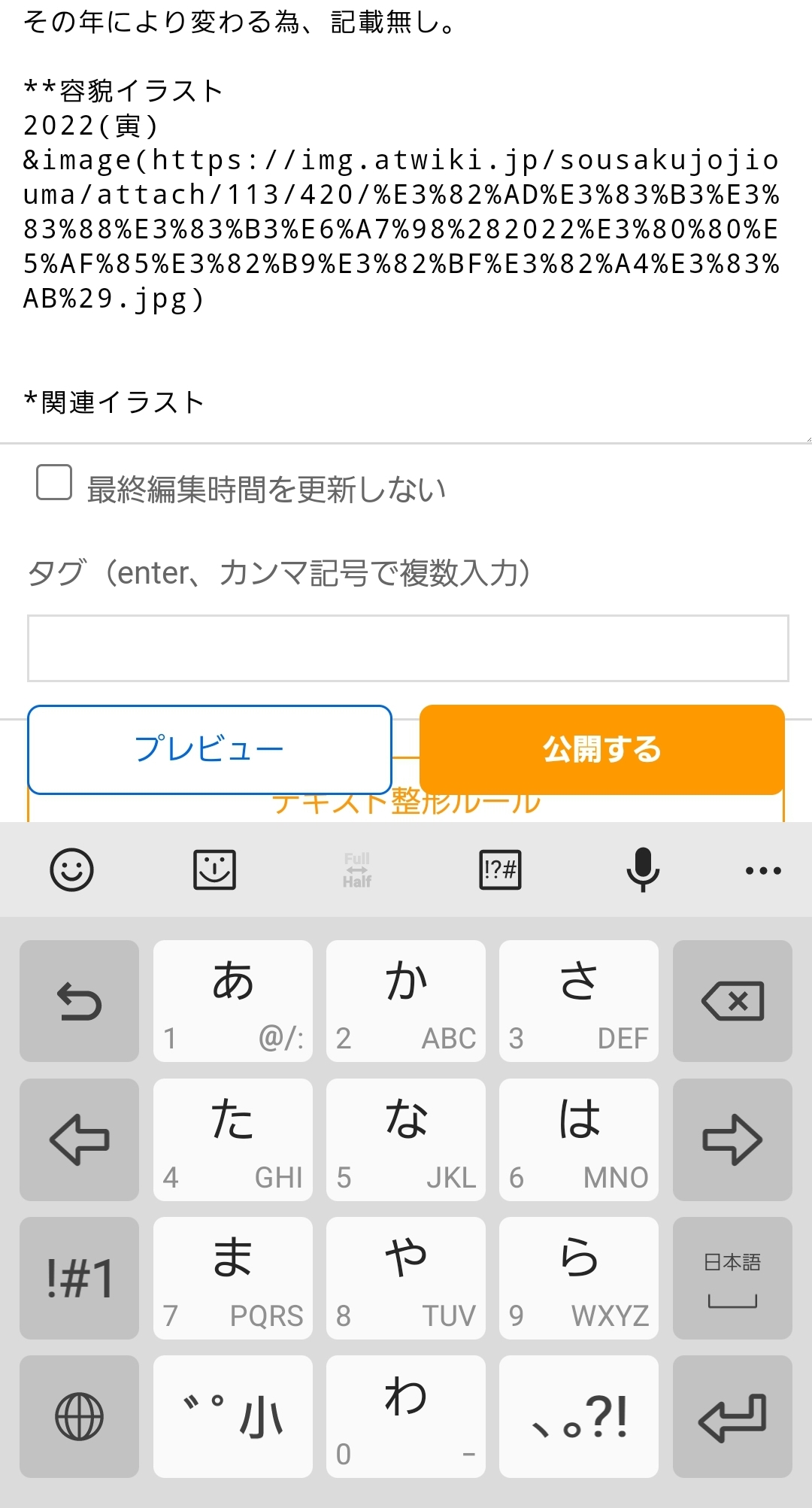The height and width of the screenshot is (1508, 812).
Task: Hit the keyboard enter key
Action: 732,1417
